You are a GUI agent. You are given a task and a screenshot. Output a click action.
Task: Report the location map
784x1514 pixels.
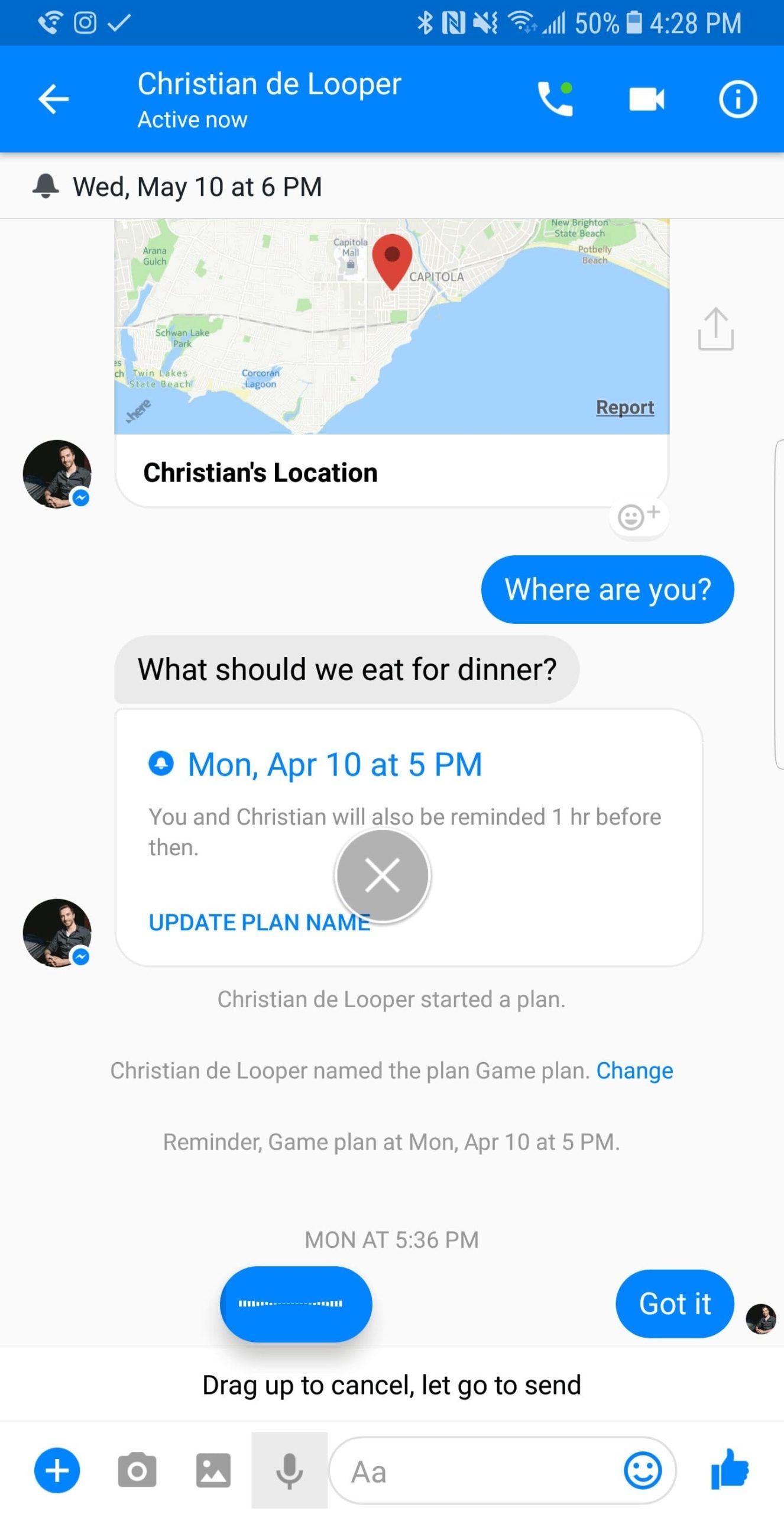click(x=624, y=407)
